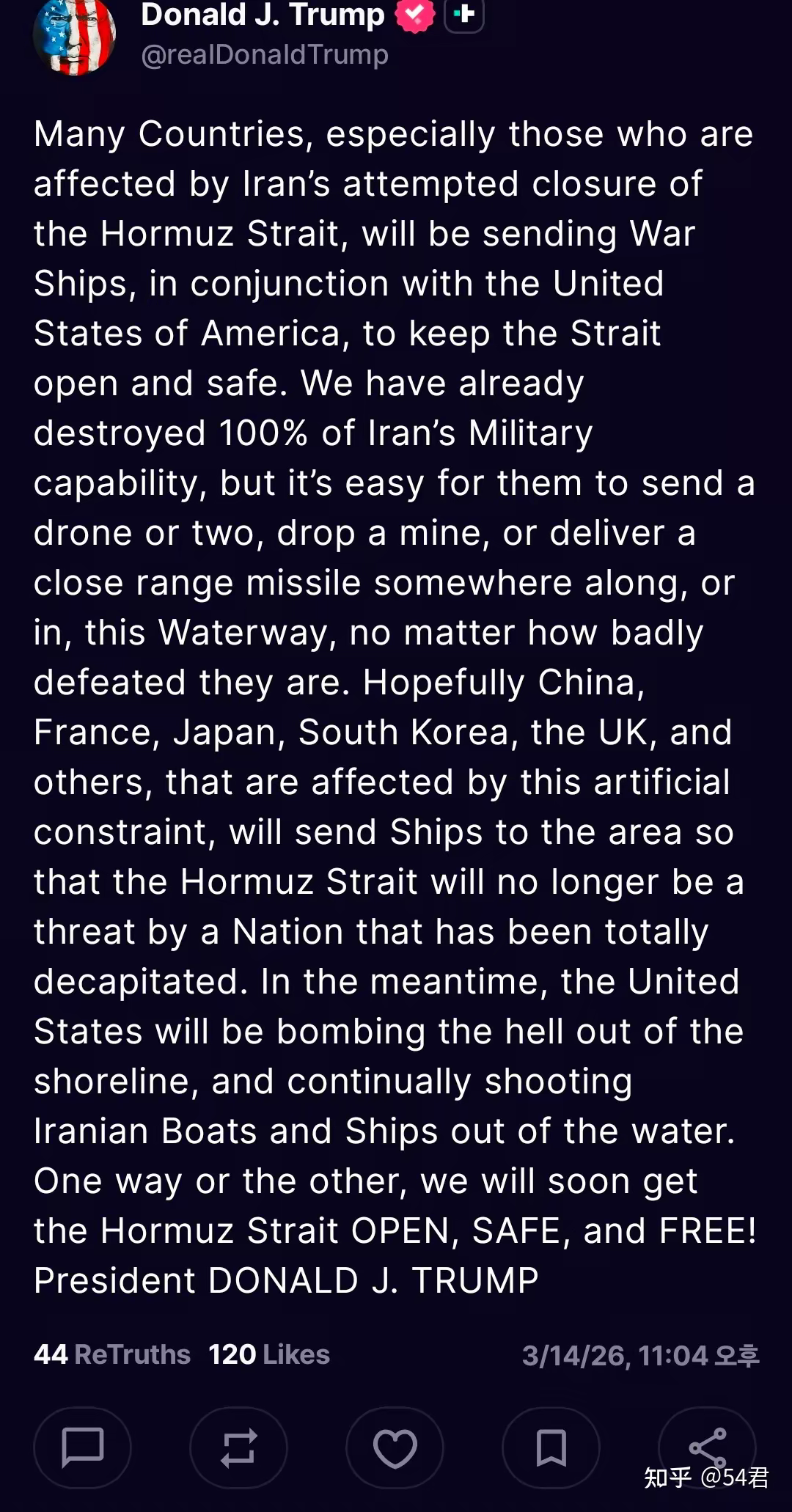View the 120 Likes list
The width and height of the screenshot is (792, 1512).
click(268, 1354)
